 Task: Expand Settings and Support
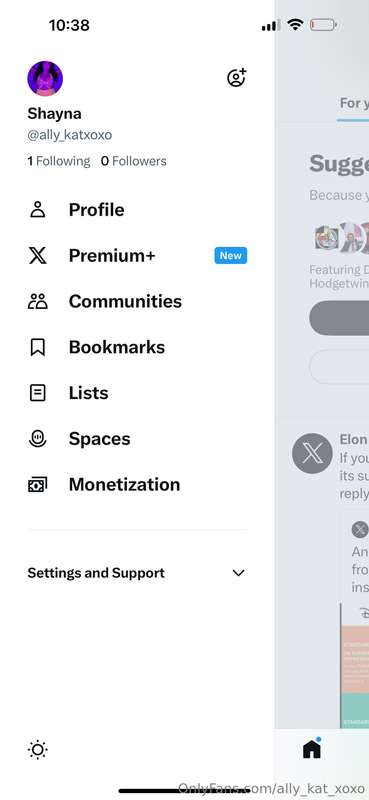tap(137, 573)
